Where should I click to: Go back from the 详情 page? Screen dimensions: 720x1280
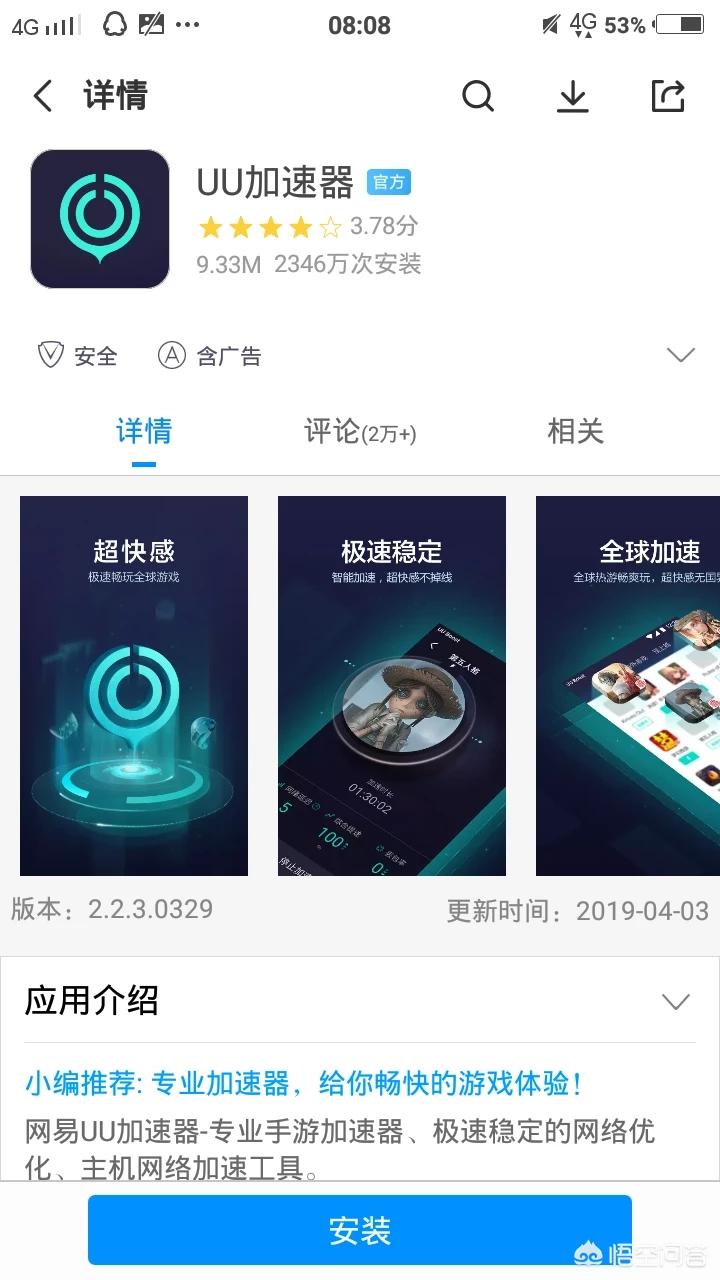(42, 96)
